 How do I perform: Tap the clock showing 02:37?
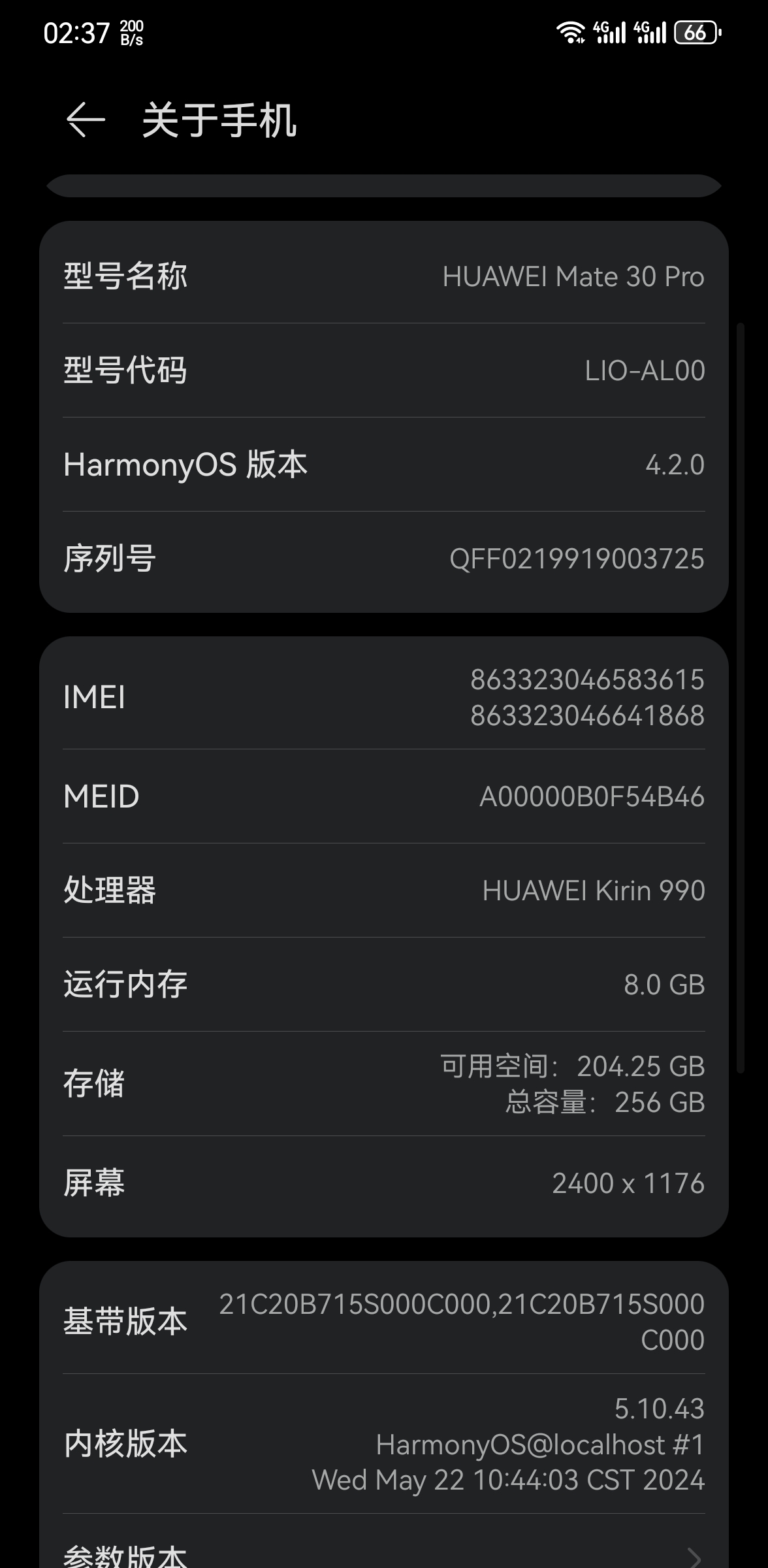point(78,31)
